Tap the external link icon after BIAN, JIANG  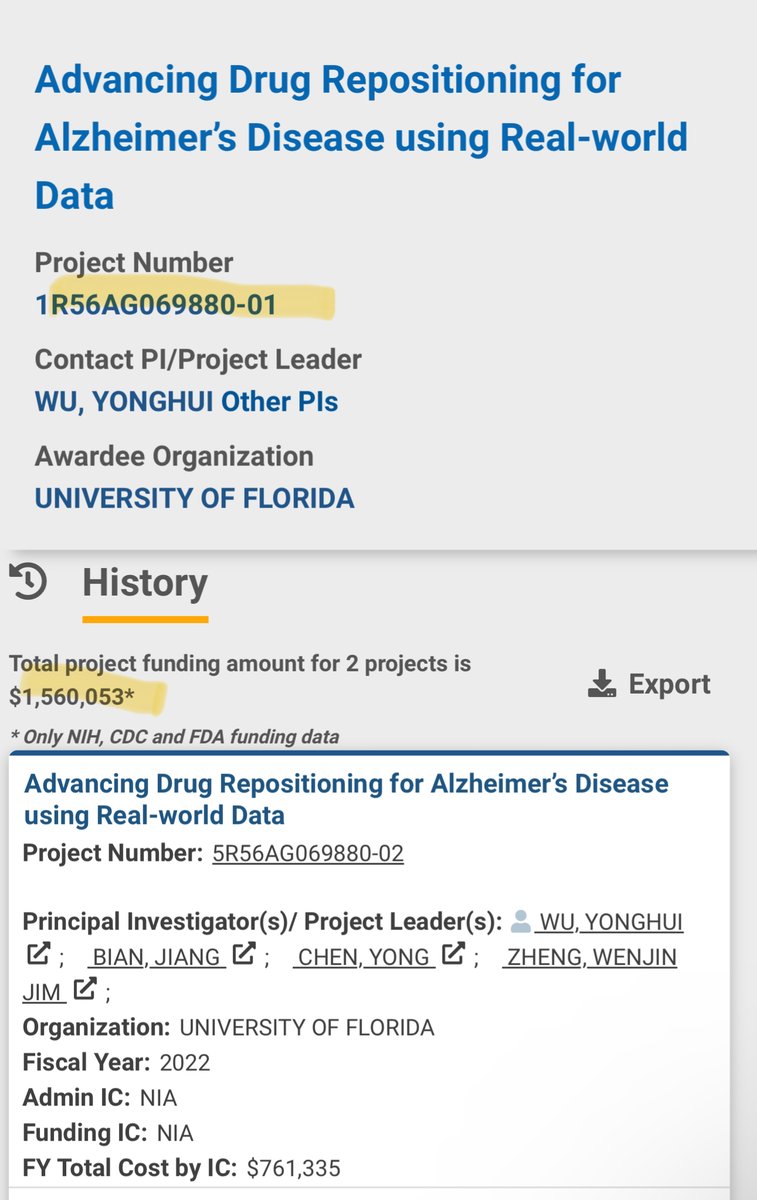click(x=243, y=955)
